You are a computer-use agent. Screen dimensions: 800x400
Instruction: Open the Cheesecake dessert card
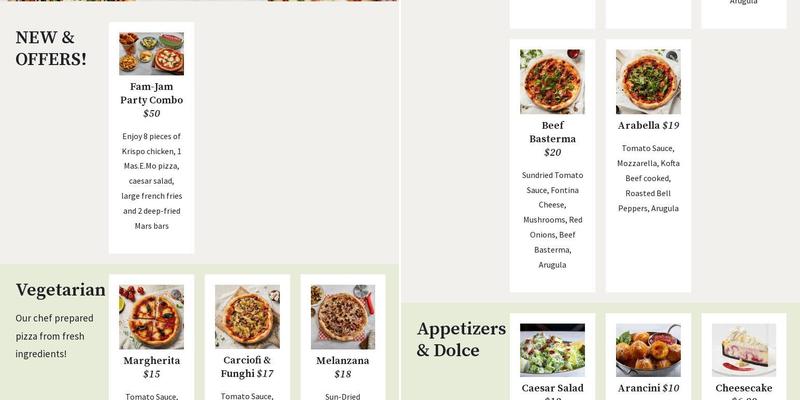pyautogui.click(x=743, y=360)
